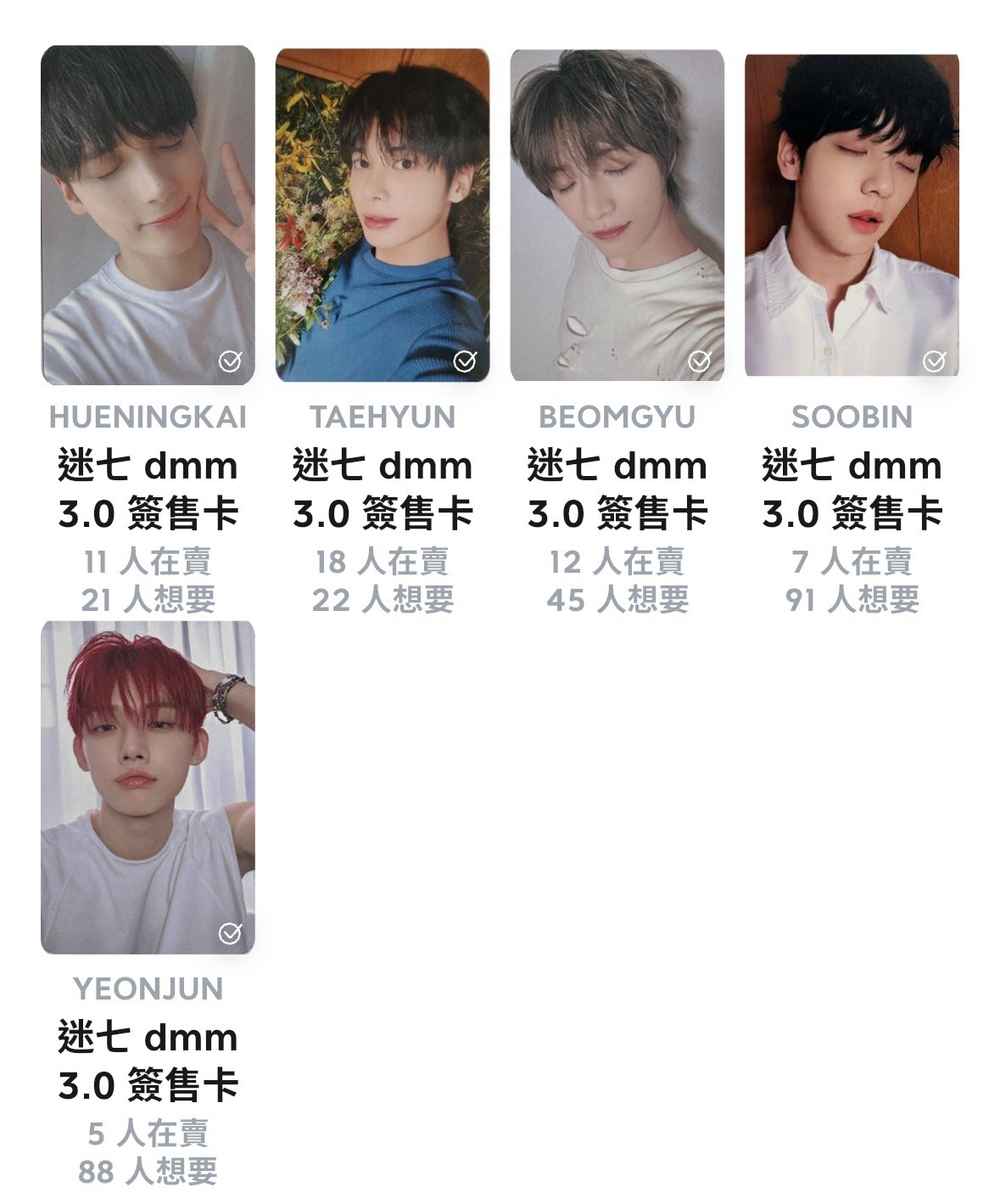This screenshot has width=1000, height=1204.
Task: Open the SOOBIN member section
Action: click(850, 415)
